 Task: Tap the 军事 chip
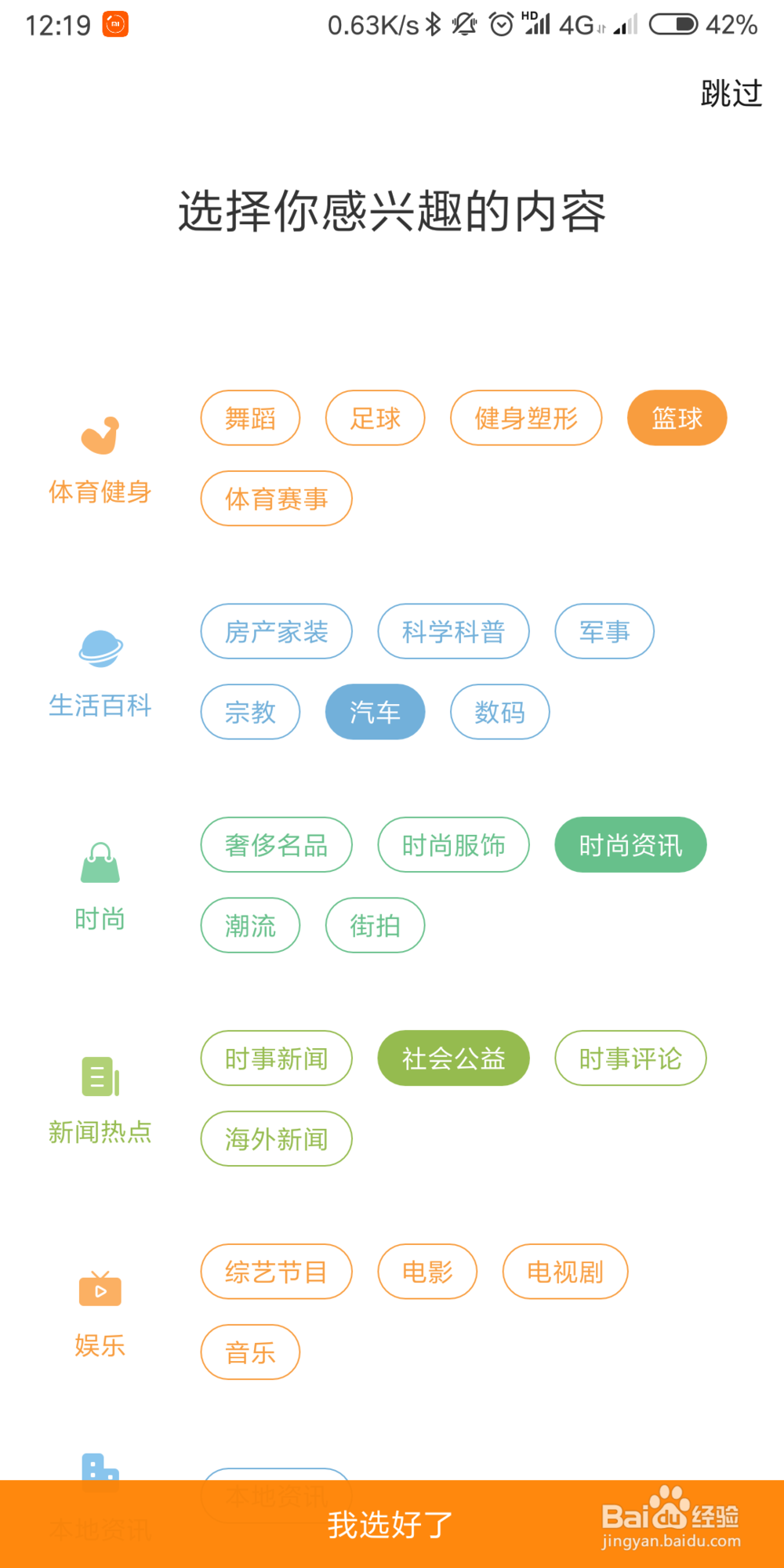[x=604, y=631]
